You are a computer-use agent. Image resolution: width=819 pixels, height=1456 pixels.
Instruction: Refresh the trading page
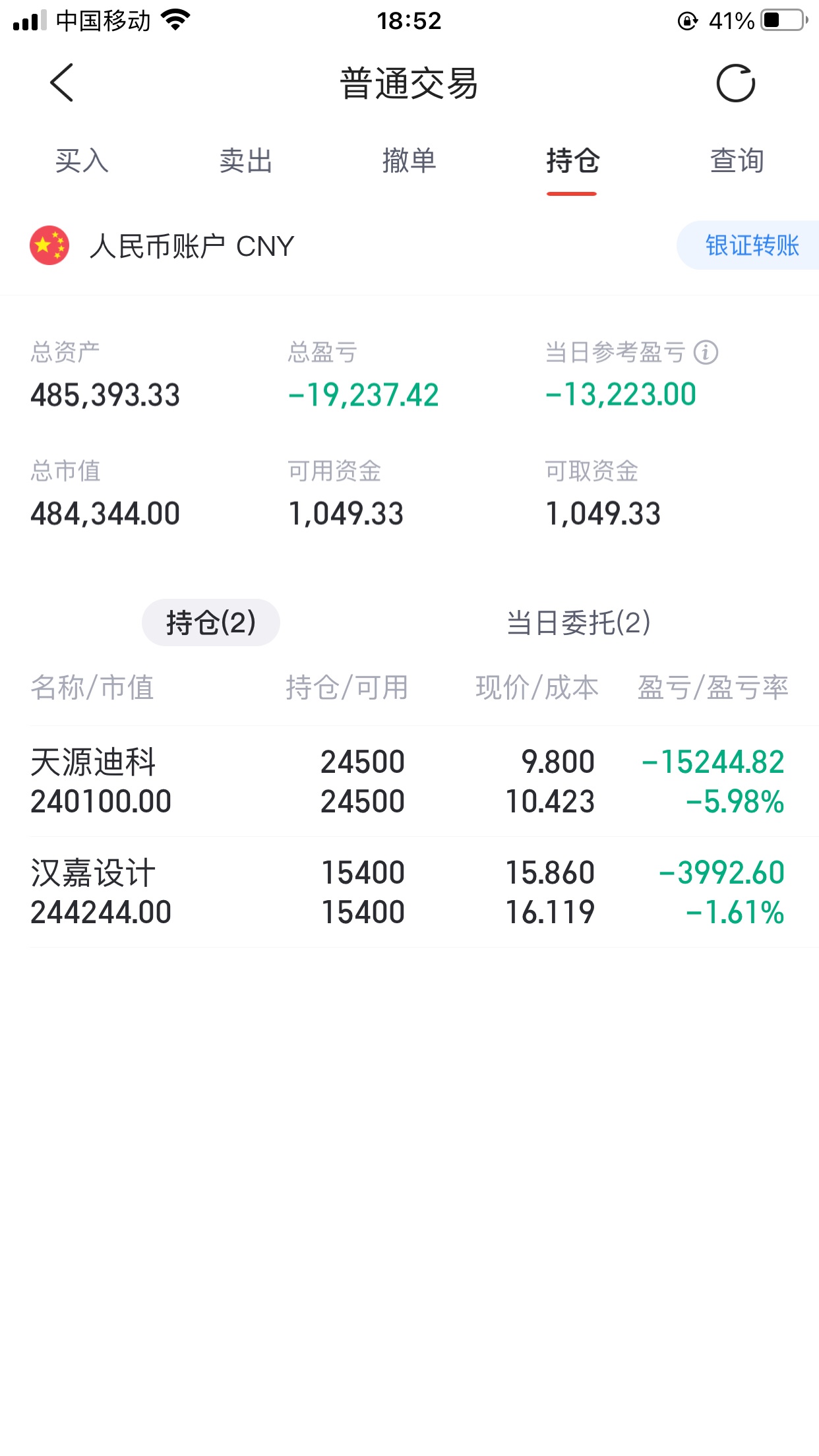click(735, 84)
